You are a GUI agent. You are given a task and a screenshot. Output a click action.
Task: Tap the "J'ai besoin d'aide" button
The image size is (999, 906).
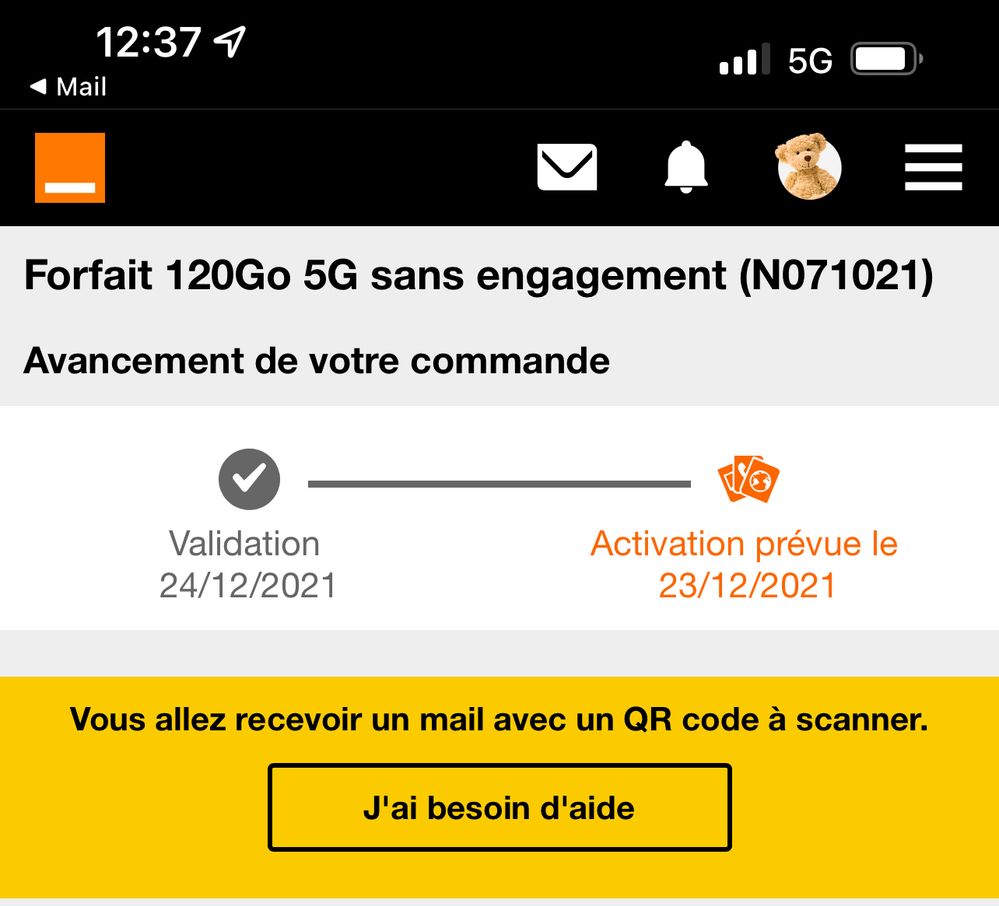coord(499,807)
